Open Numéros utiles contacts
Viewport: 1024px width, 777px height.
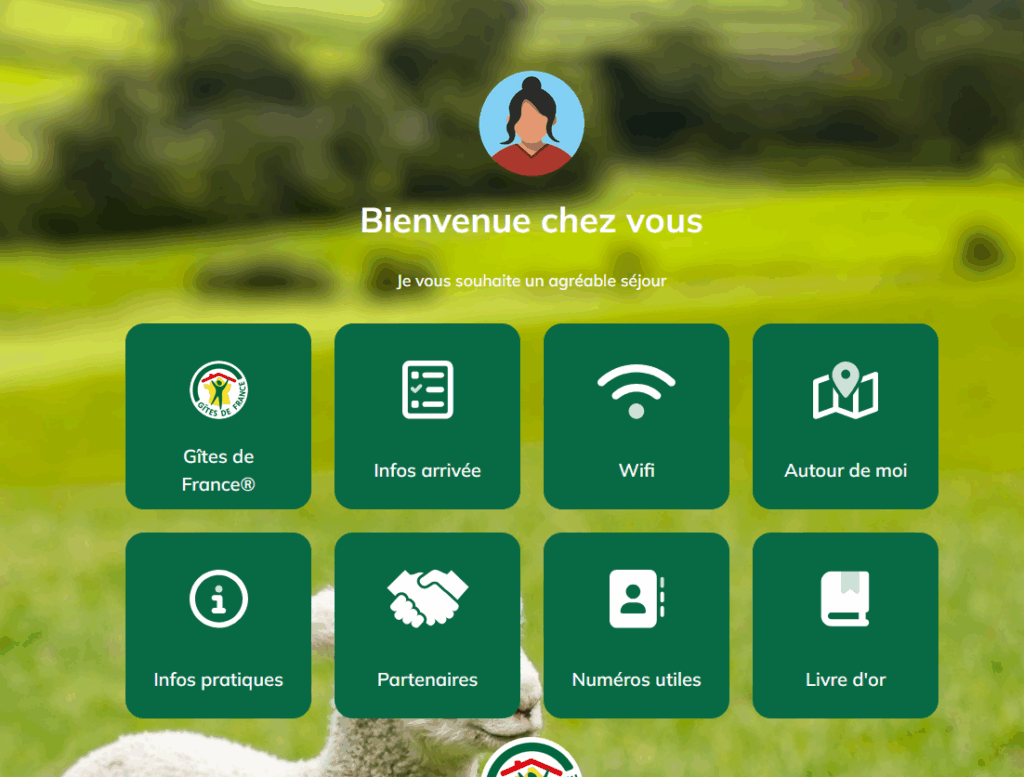[x=636, y=625]
